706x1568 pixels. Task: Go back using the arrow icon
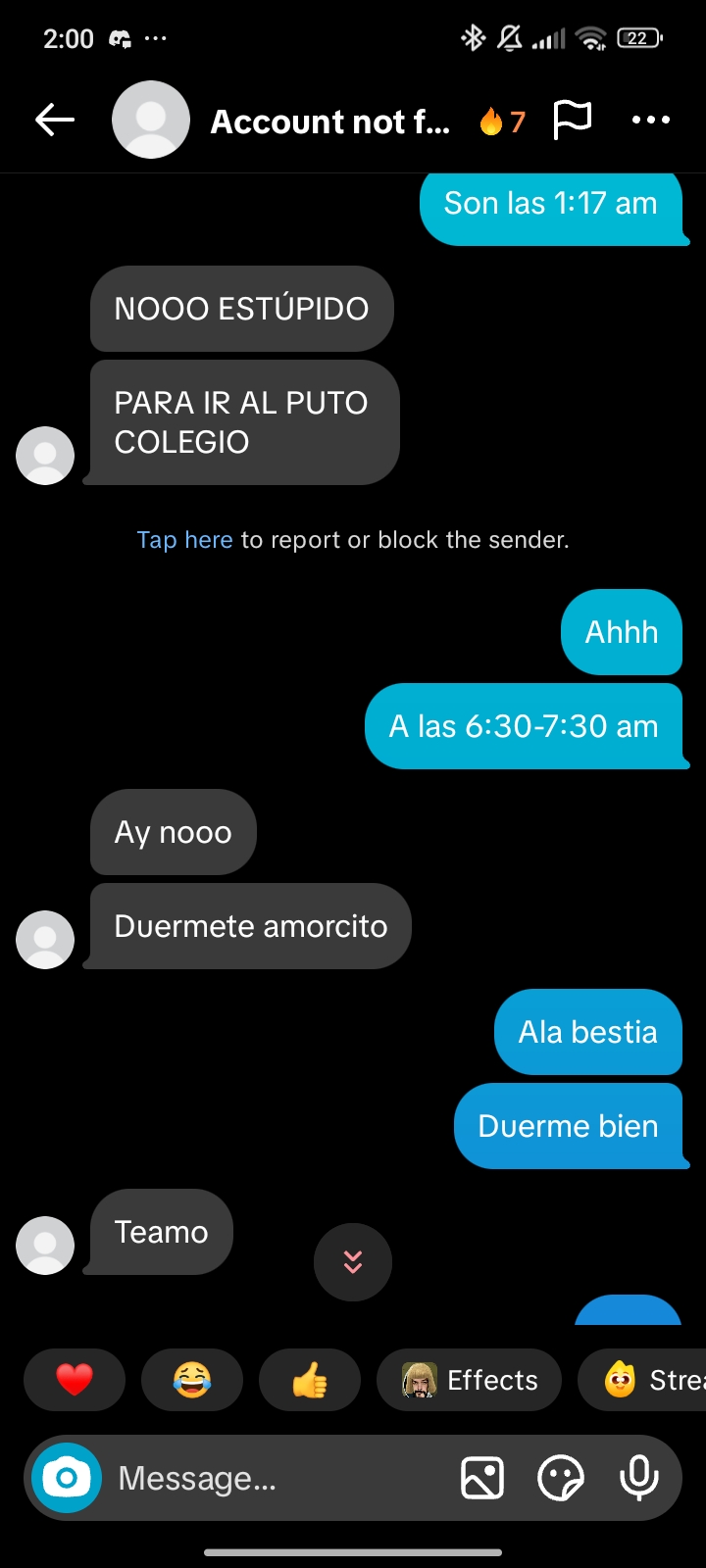click(55, 121)
